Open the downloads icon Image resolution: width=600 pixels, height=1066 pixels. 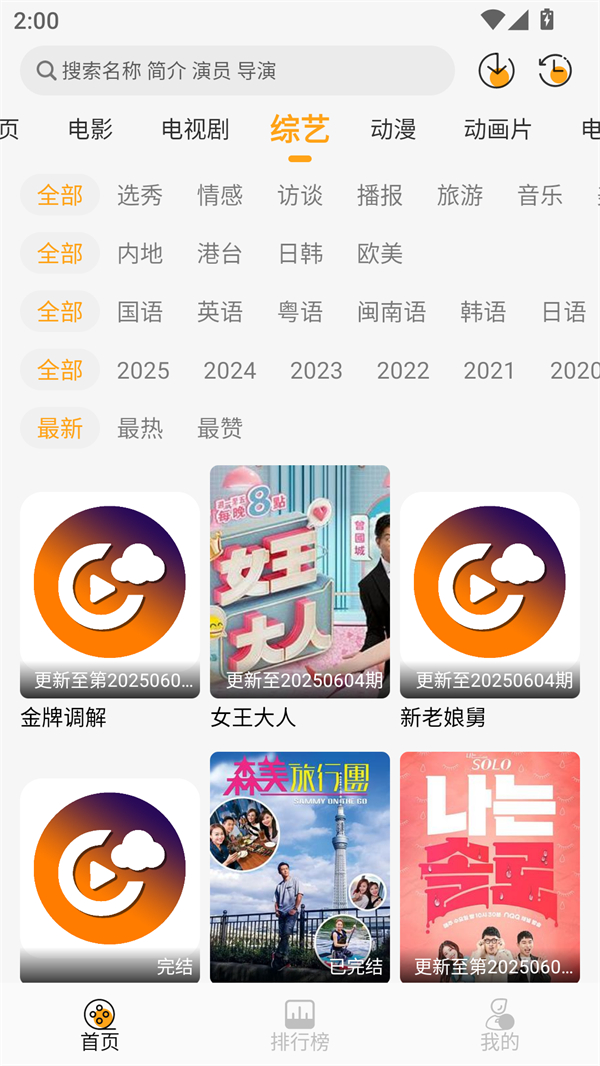coord(497,71)
